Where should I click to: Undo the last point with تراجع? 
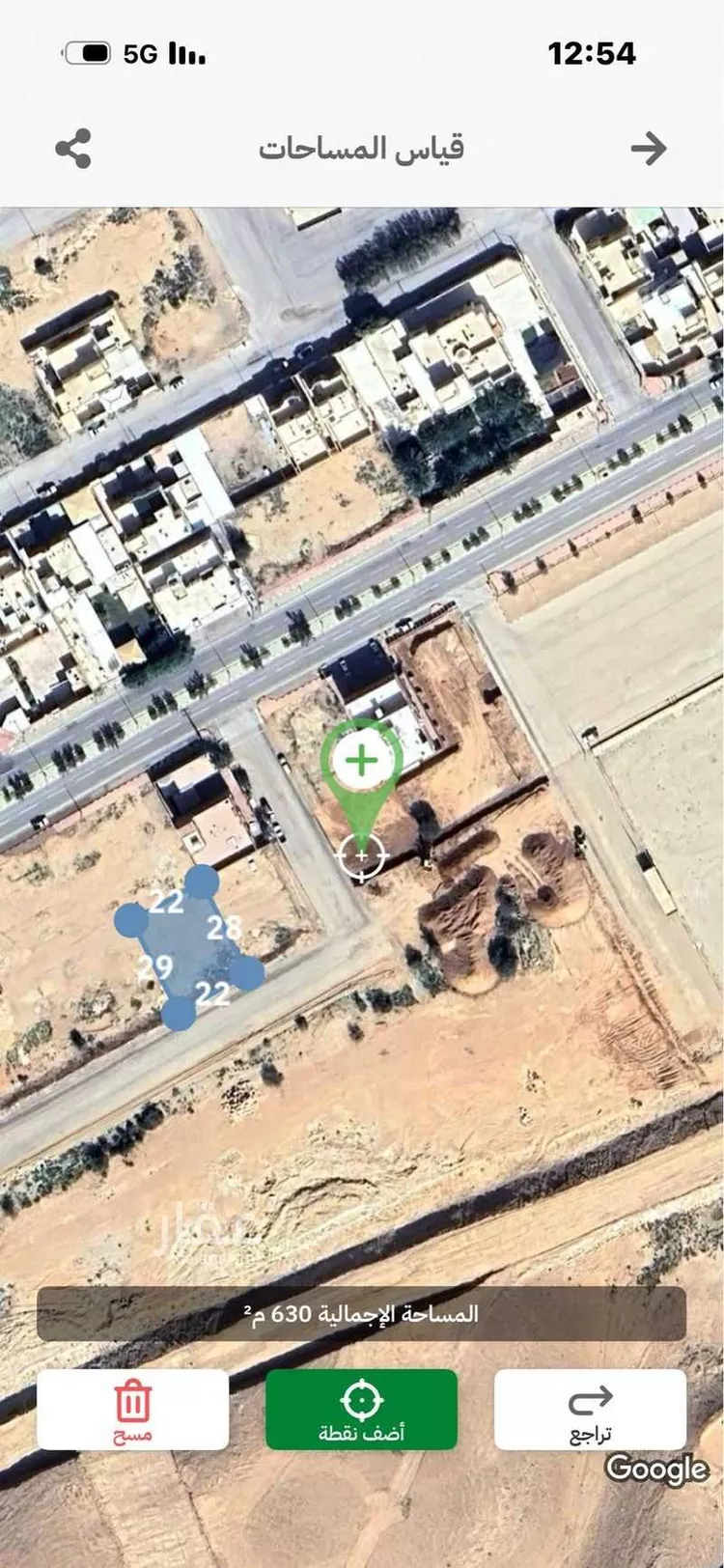coord(590,1409)
